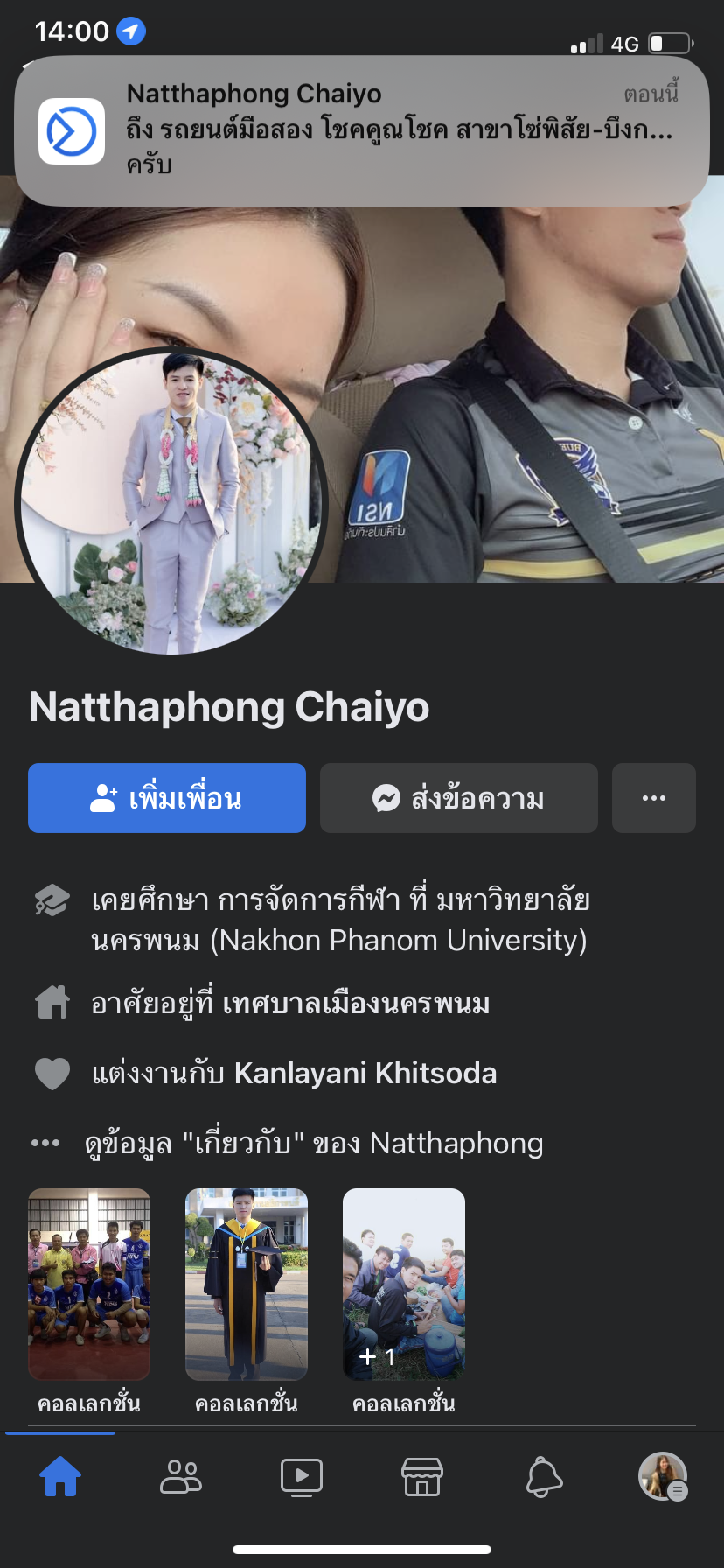The height and width of the screenshot is (1568, 724).
Task: Open the profile menu avatar tab
Action: click(x=664, y=1477)
